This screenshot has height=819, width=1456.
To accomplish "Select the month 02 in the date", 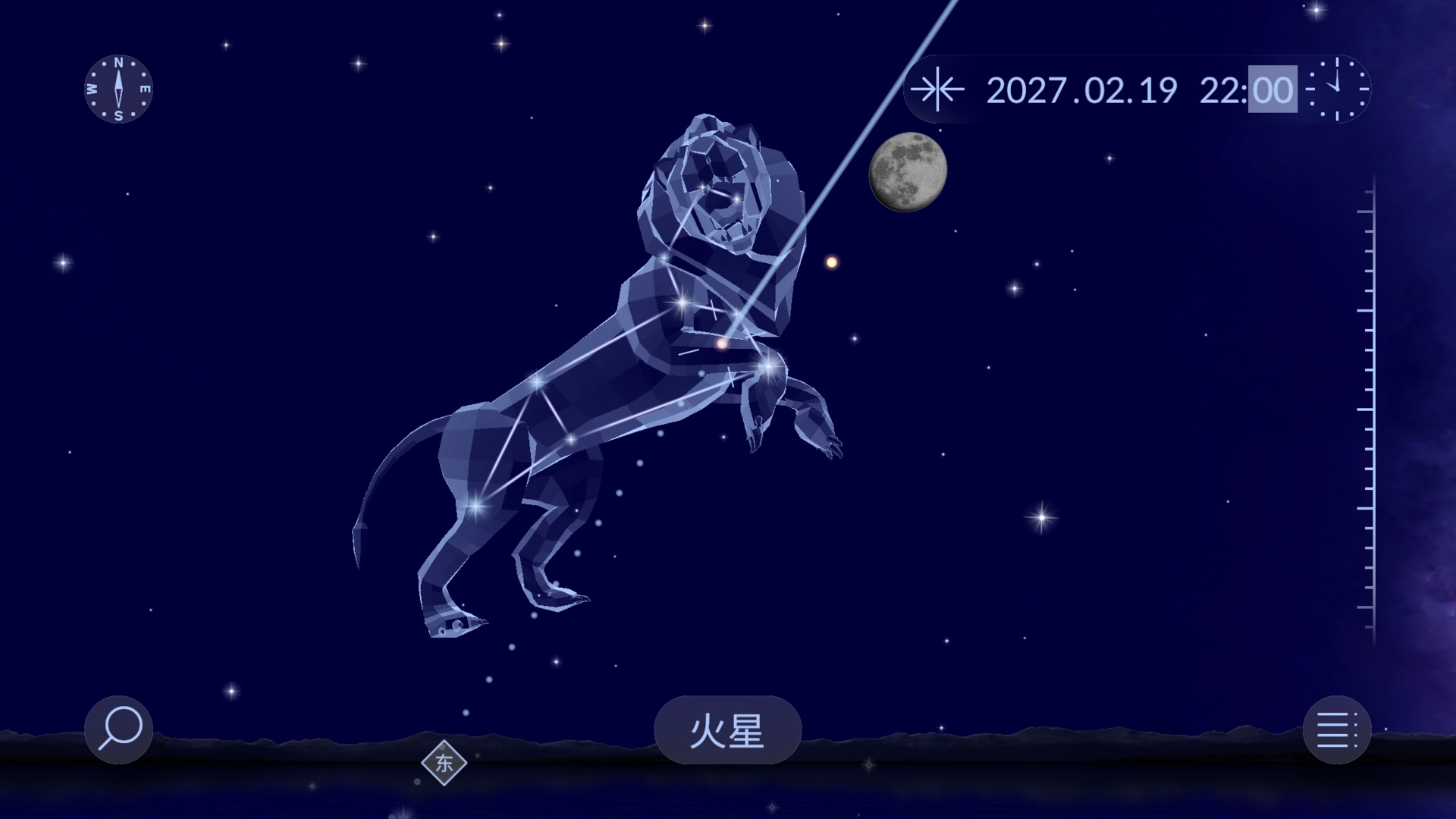I will coord(1103,90).
